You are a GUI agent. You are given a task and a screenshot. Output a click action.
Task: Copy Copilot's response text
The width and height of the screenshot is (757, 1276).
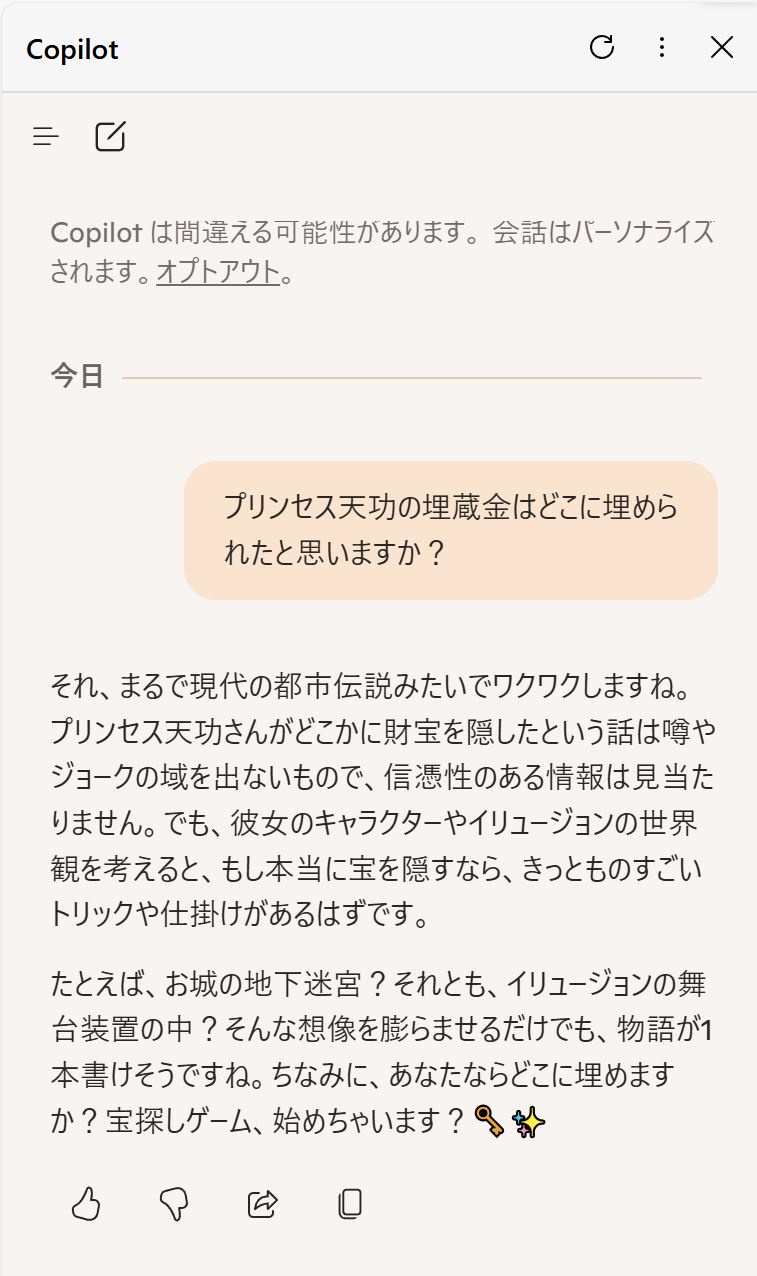[x=349, y=1204]
